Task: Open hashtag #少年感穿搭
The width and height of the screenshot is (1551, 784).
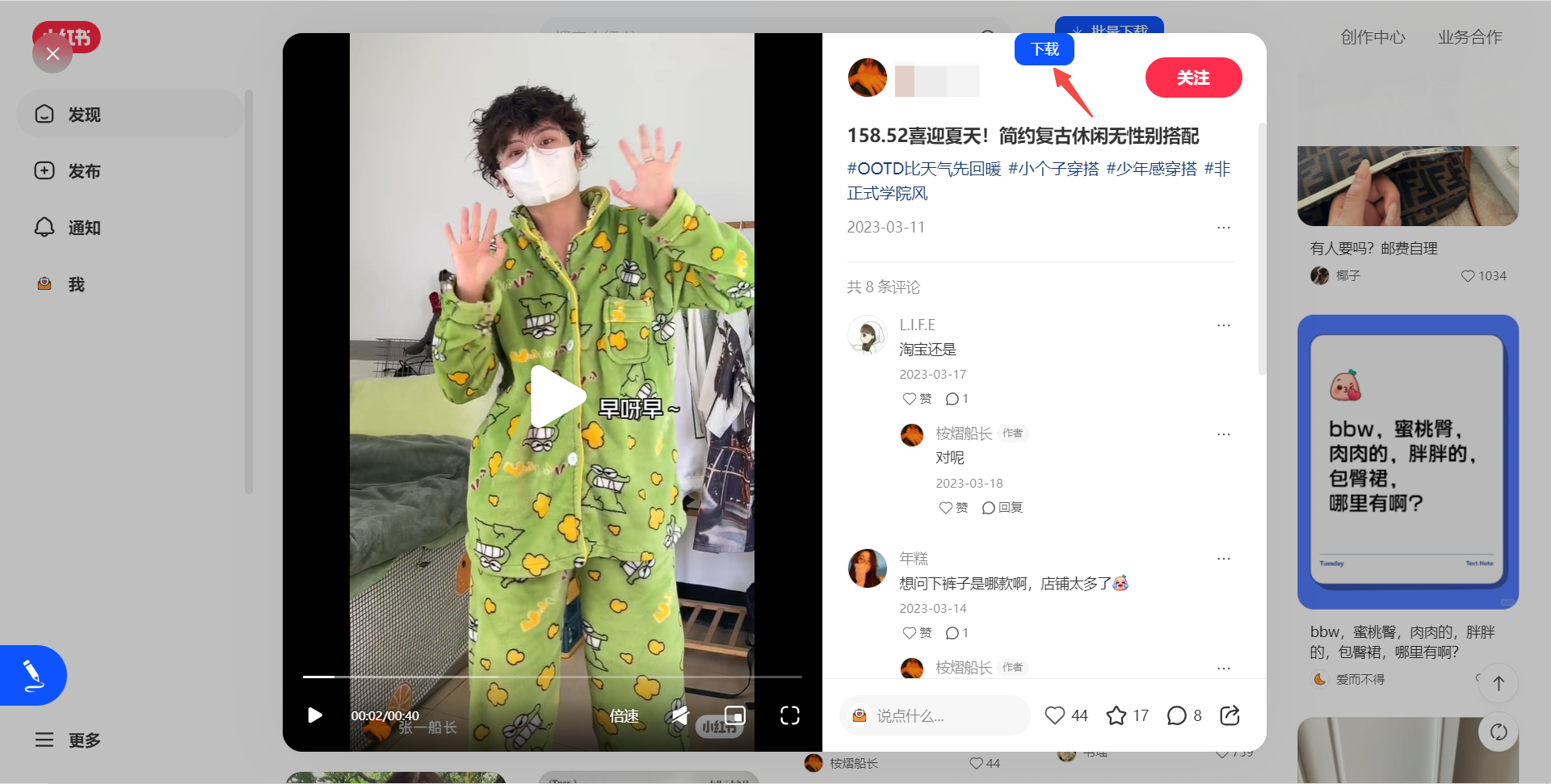Action: (1151, 169)
